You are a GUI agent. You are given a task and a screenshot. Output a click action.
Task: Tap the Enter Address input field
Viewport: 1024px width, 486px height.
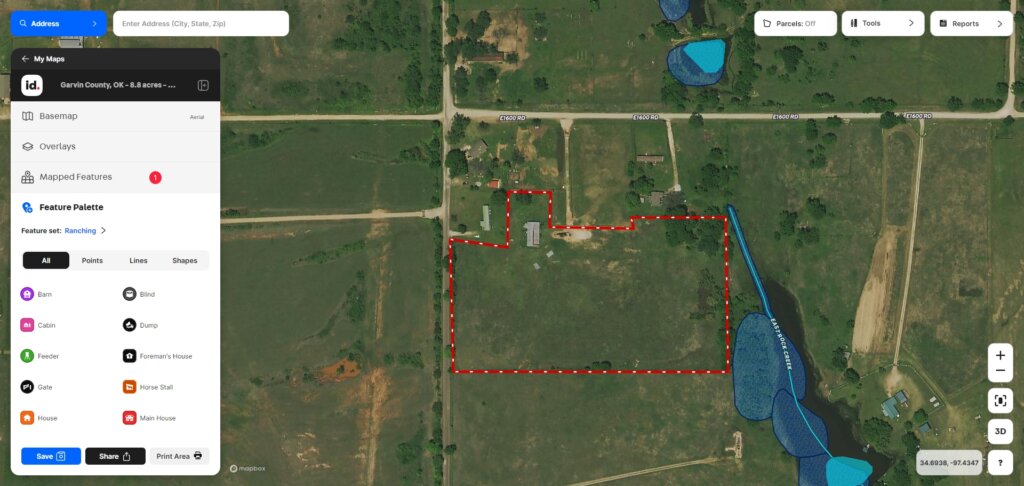tap(200, 23)
